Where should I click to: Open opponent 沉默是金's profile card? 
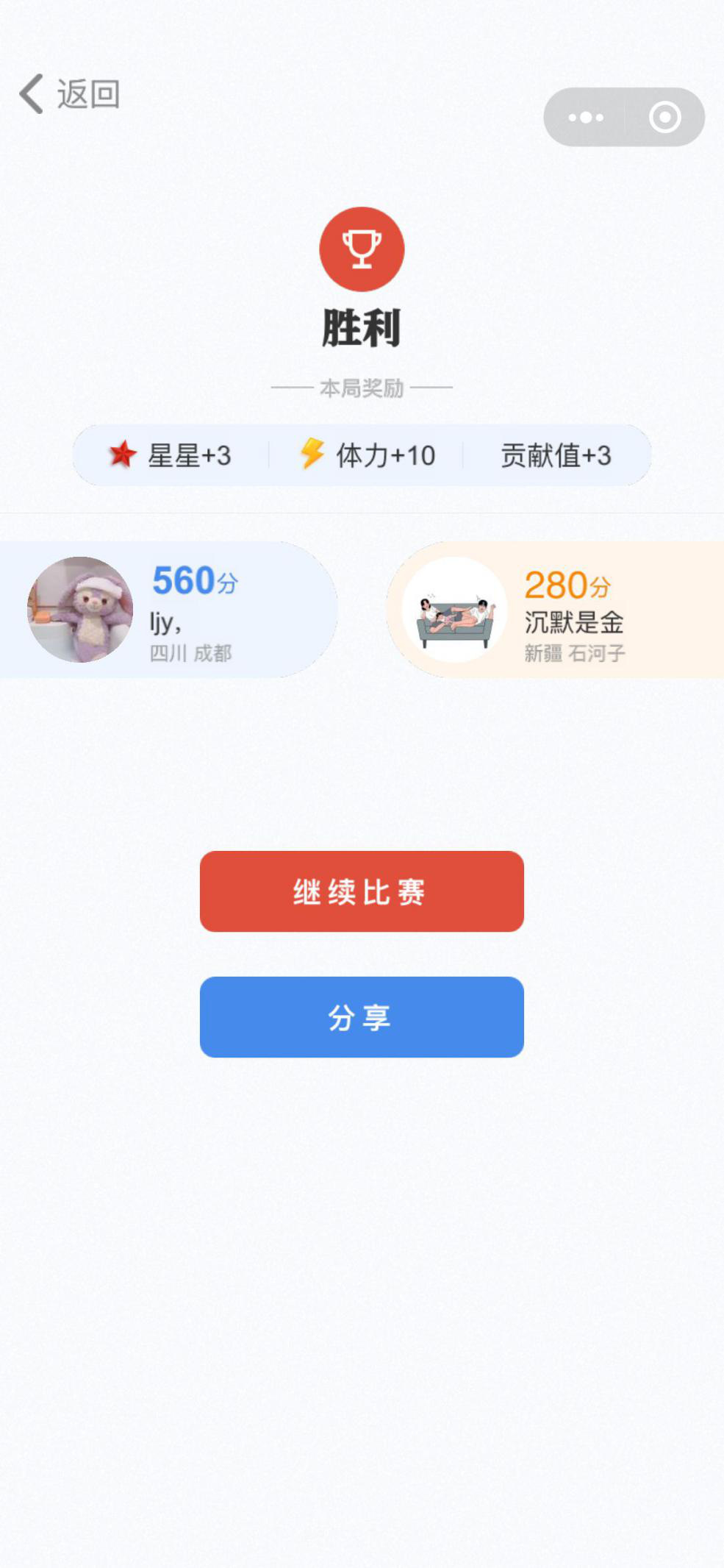point(555,610)
